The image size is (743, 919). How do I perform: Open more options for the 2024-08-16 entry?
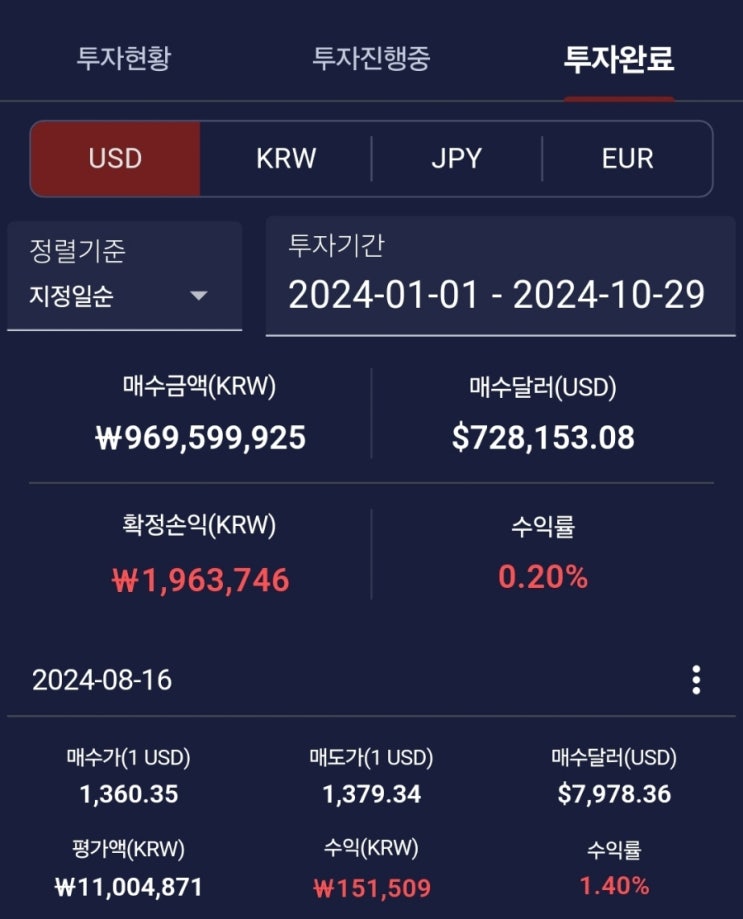point(696,681)
